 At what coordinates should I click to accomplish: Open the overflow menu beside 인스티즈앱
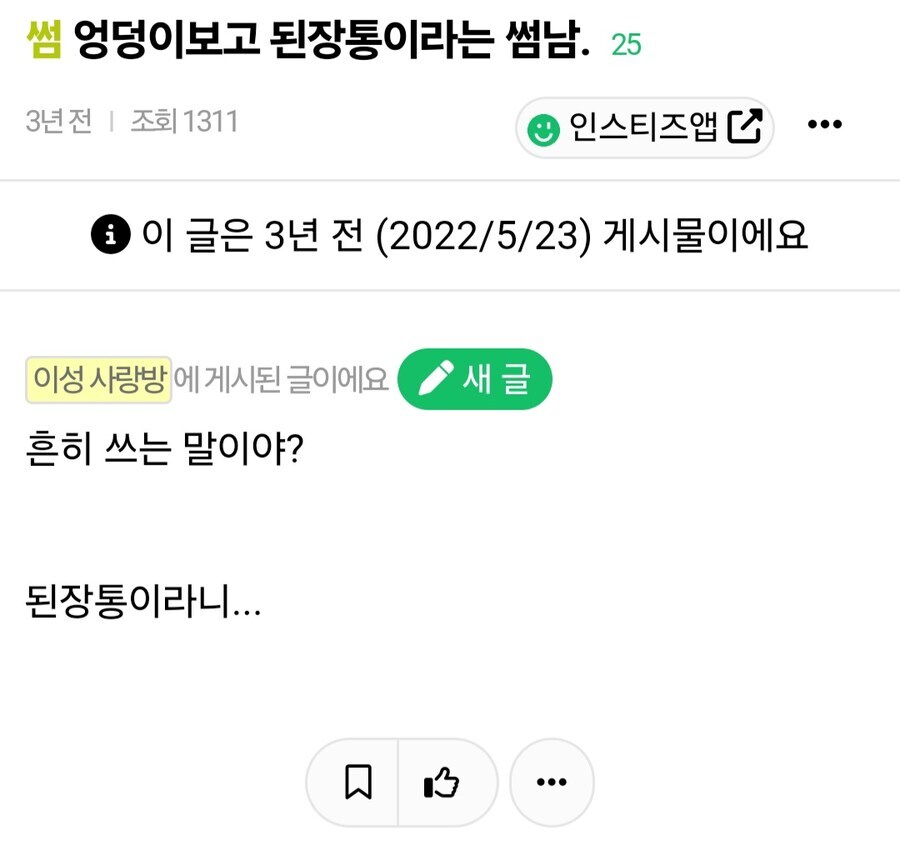click(x=824, y=125)
